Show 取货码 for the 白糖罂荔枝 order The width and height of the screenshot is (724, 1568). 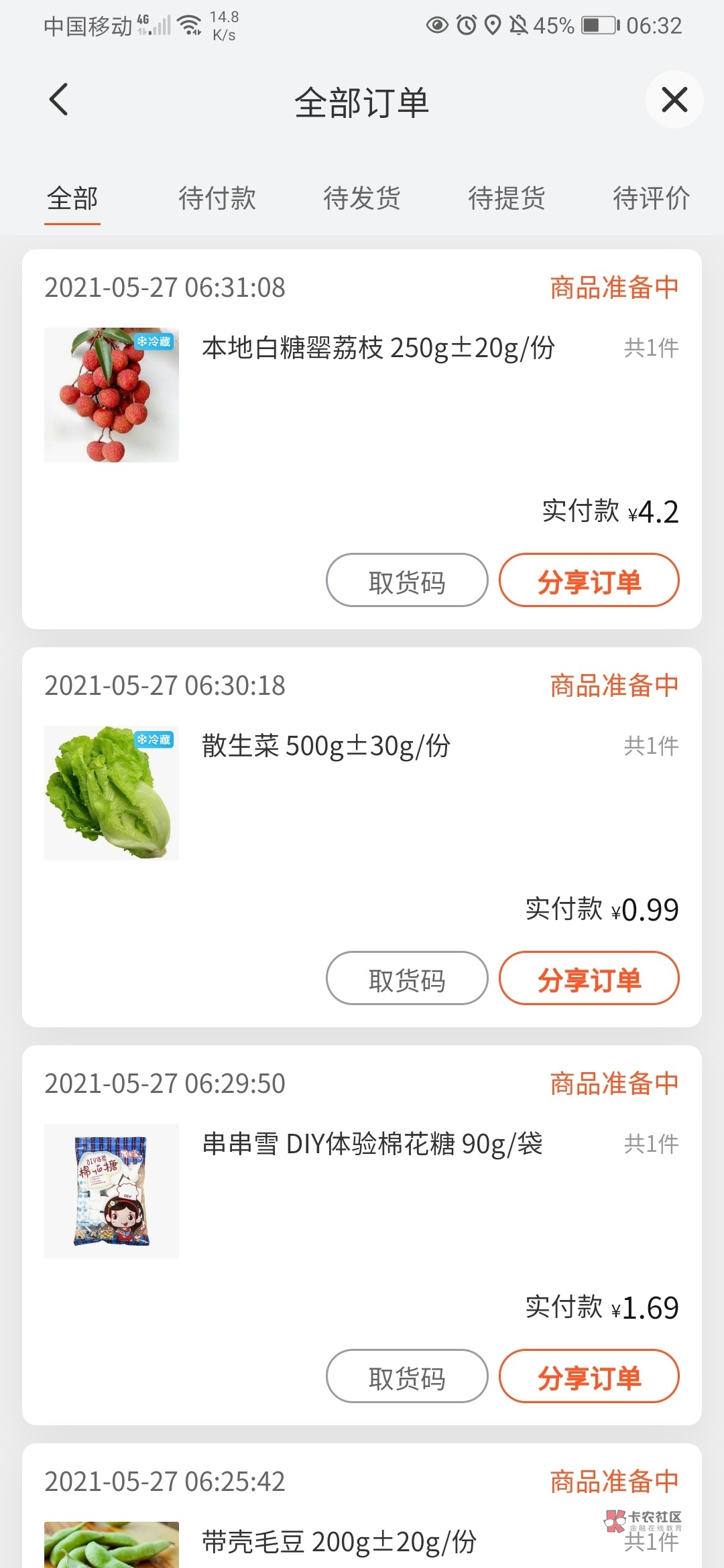click(407, 580)
